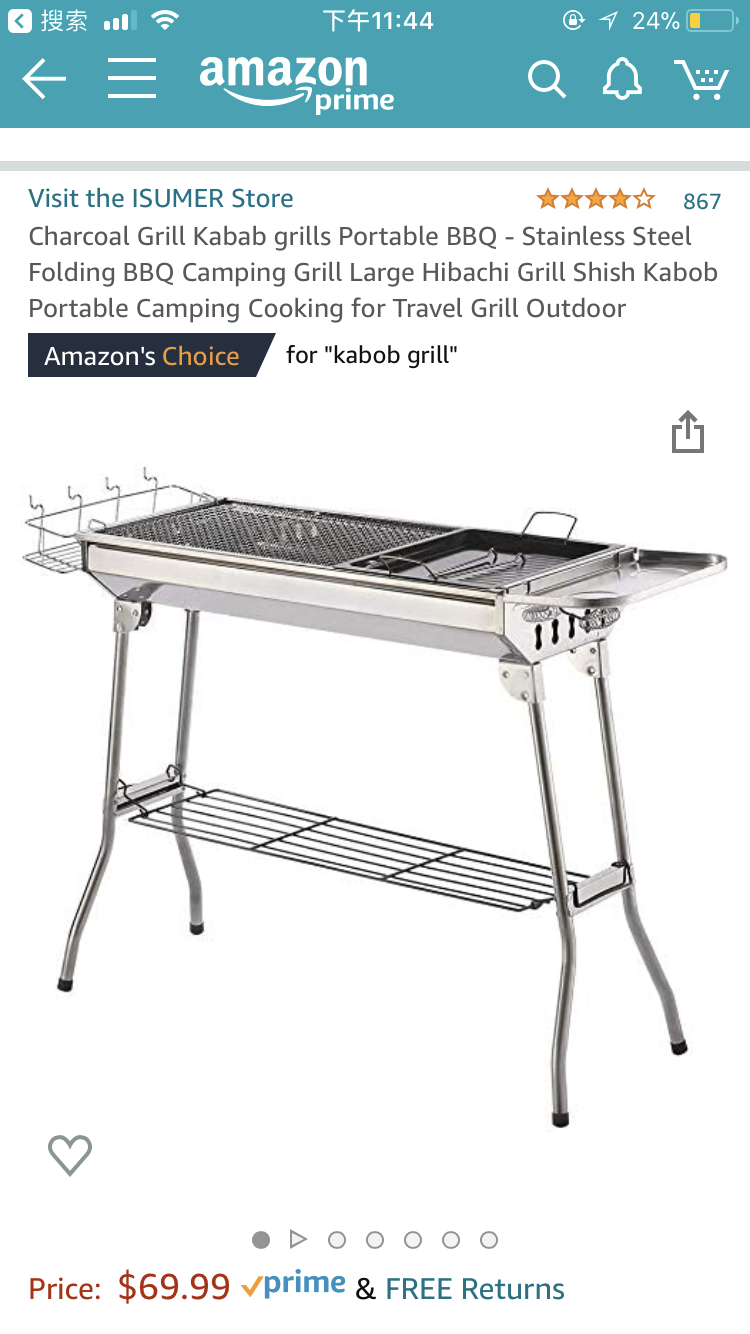
Task: Open FREE Returns details
Action: coord(474,1289)
